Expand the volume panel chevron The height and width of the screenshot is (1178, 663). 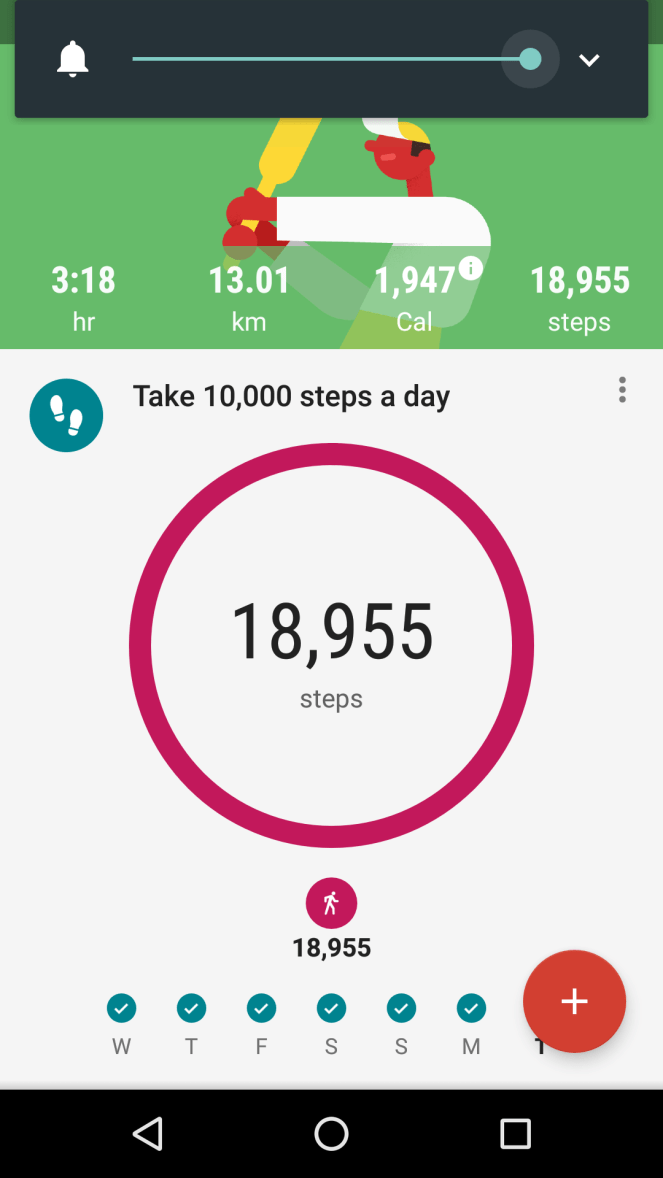(x=589, y=60)
